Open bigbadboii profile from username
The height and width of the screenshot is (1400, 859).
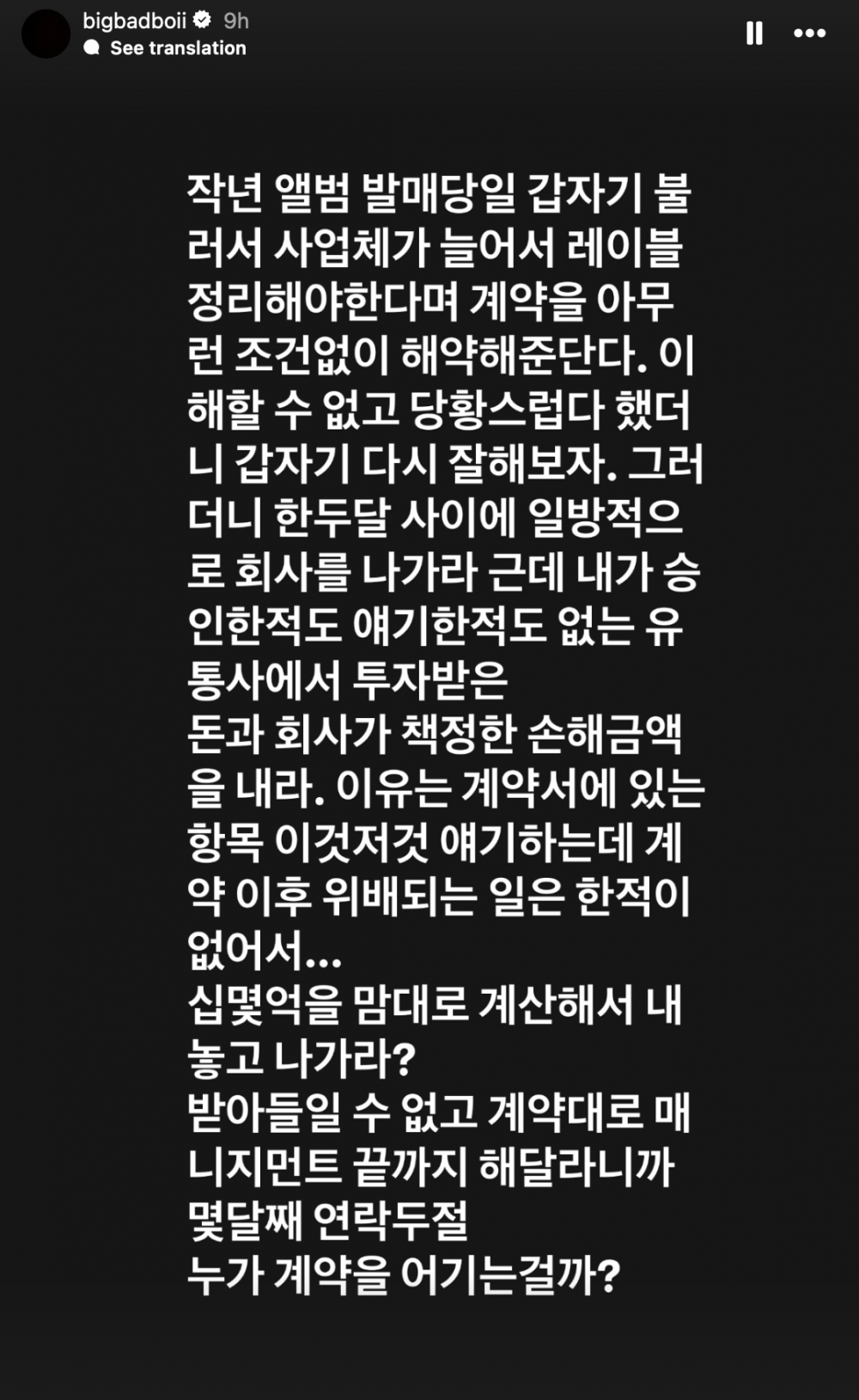coord(134,21)
